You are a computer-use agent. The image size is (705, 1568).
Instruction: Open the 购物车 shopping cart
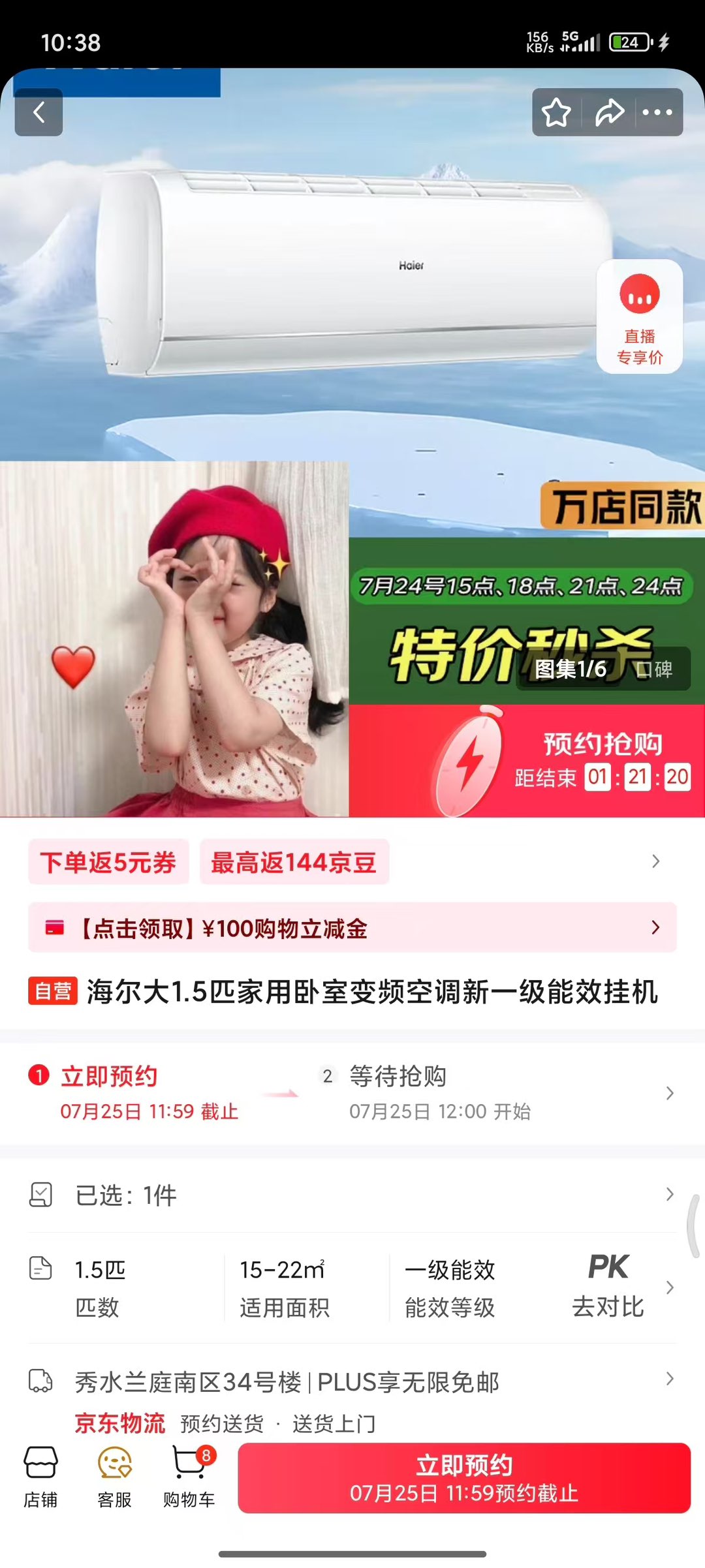pos(189,1478)
